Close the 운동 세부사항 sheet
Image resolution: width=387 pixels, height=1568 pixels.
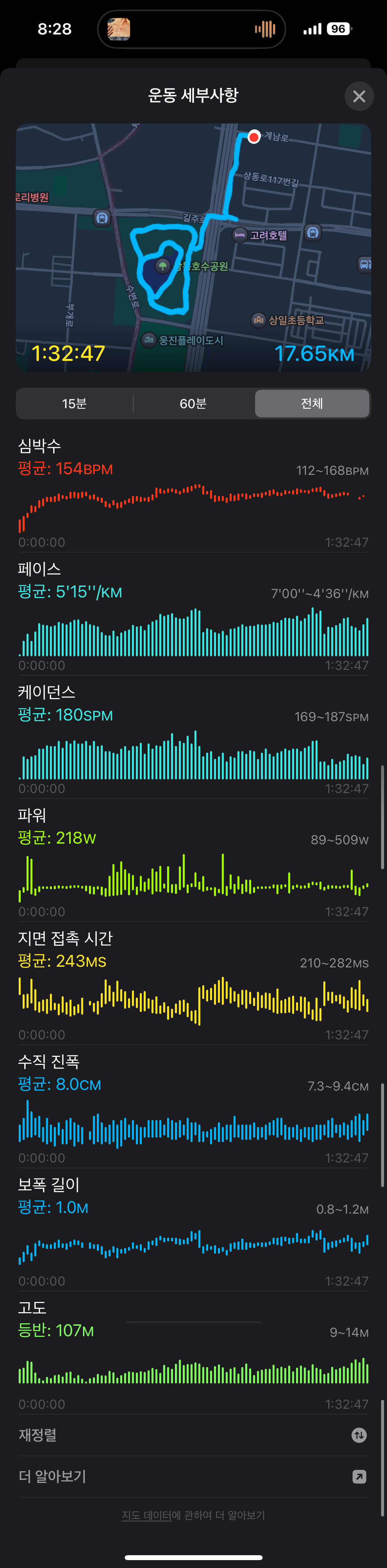(x=359, y=96)
